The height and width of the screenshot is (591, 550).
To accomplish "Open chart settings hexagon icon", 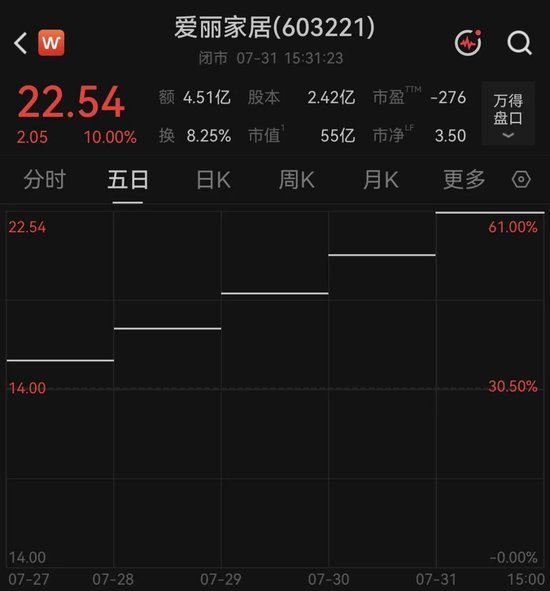I will click(x=521, y=179).
